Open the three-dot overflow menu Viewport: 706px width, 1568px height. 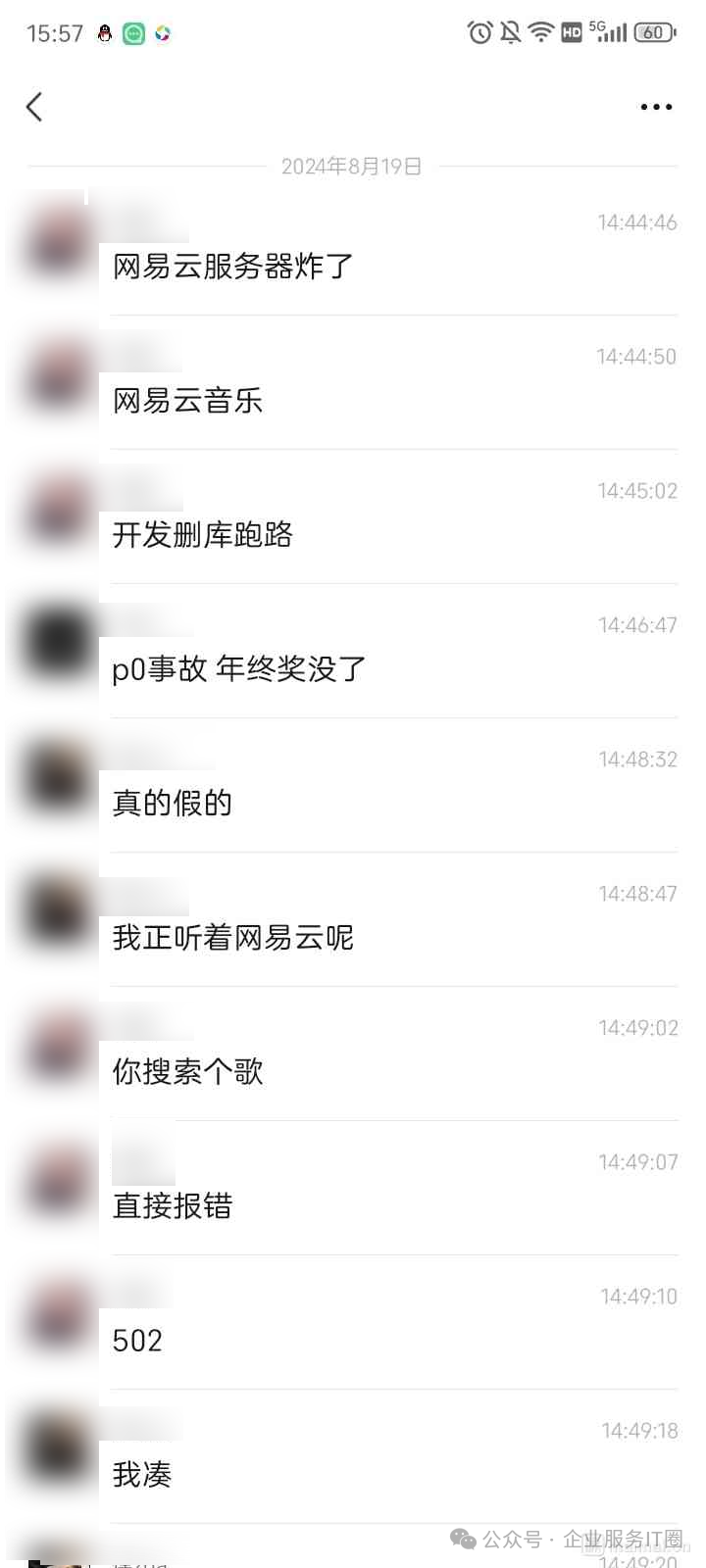[655, 107]
